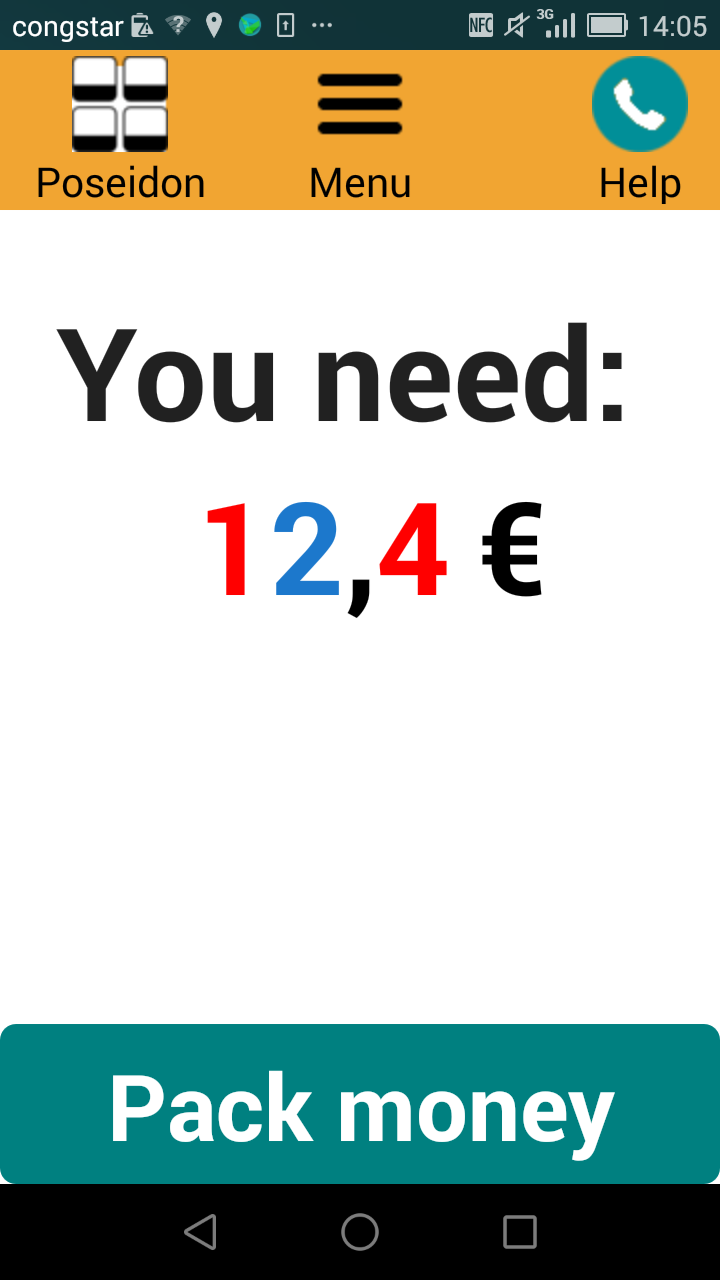Image resolution: width=720 pixels, height=1280 pixels.
Task: Go to the home screen
Action: click(x=360, y=1232)
